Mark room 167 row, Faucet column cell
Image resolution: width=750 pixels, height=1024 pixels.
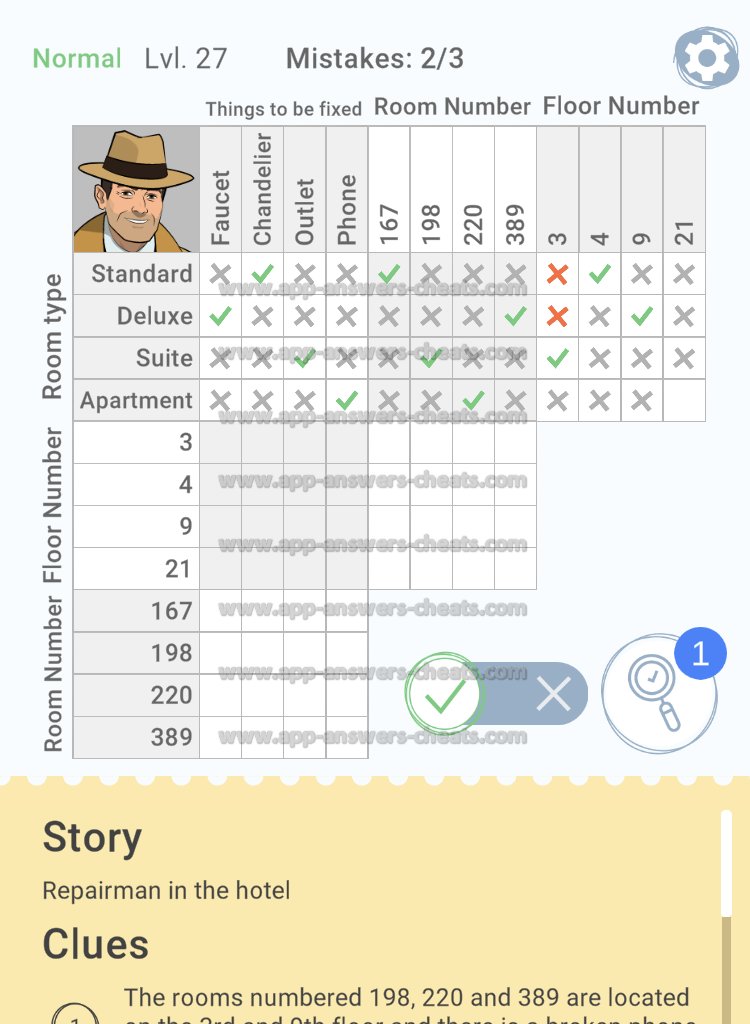click(221, 610)
